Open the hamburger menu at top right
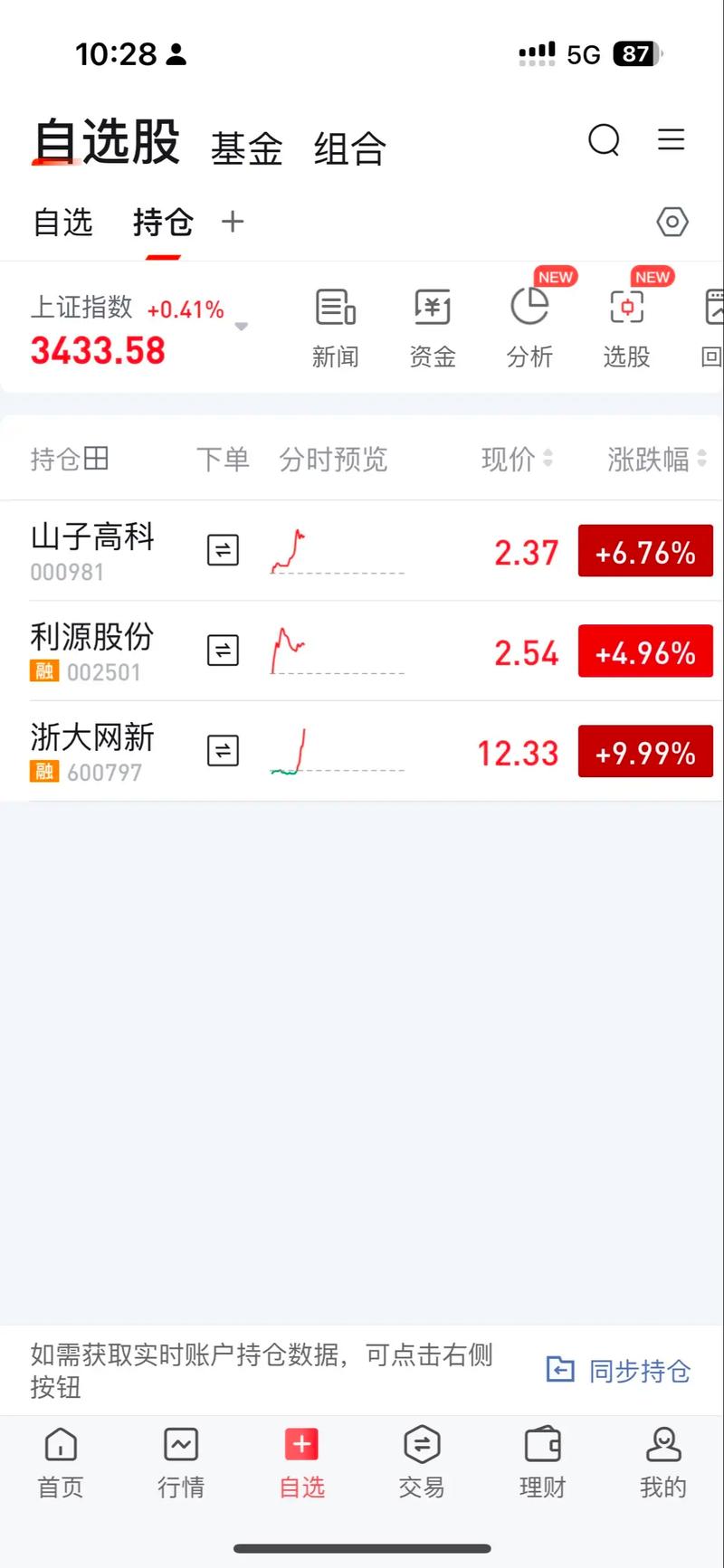Image resolution: width=724 pixels, height=1568 pixels. tap(671, 140)
